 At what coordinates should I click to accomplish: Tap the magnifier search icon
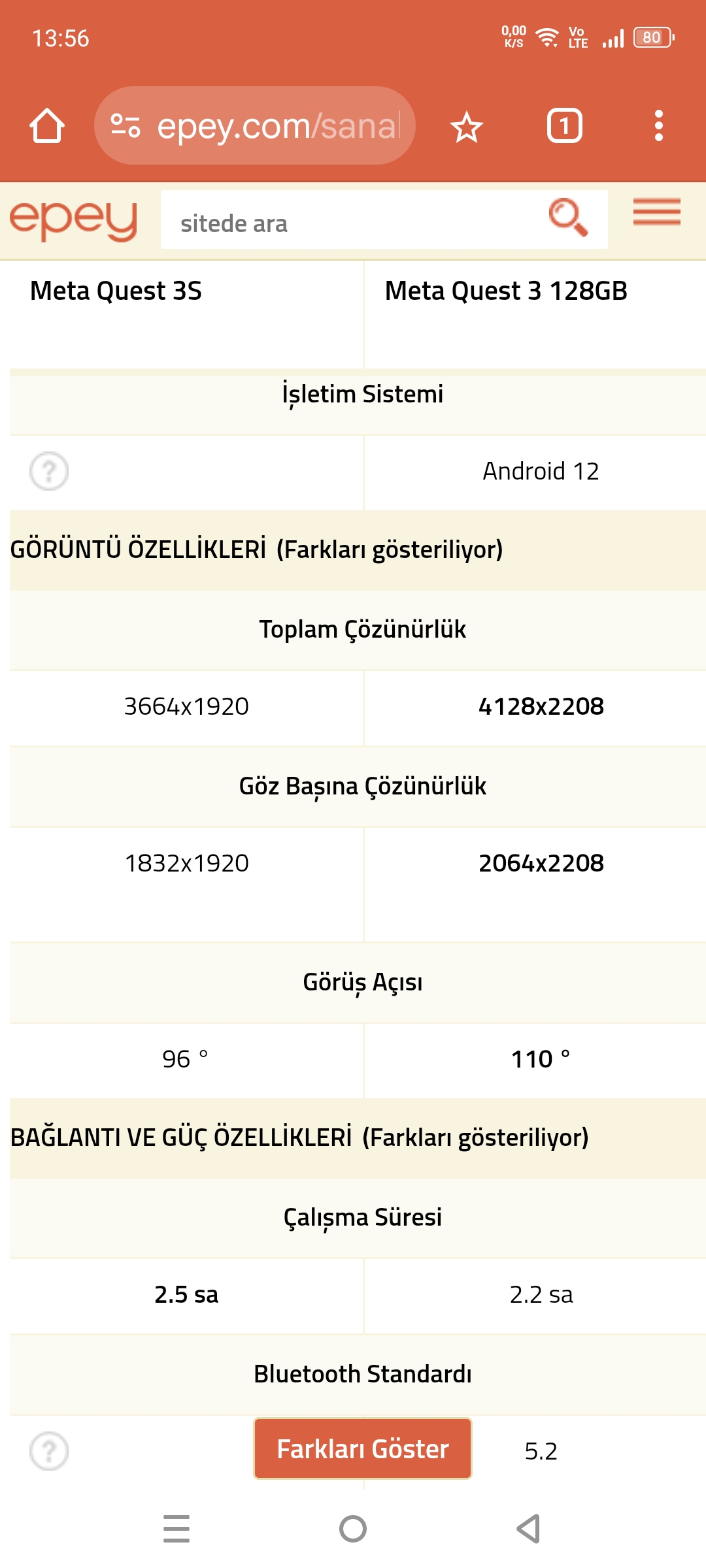pos(568,218)
